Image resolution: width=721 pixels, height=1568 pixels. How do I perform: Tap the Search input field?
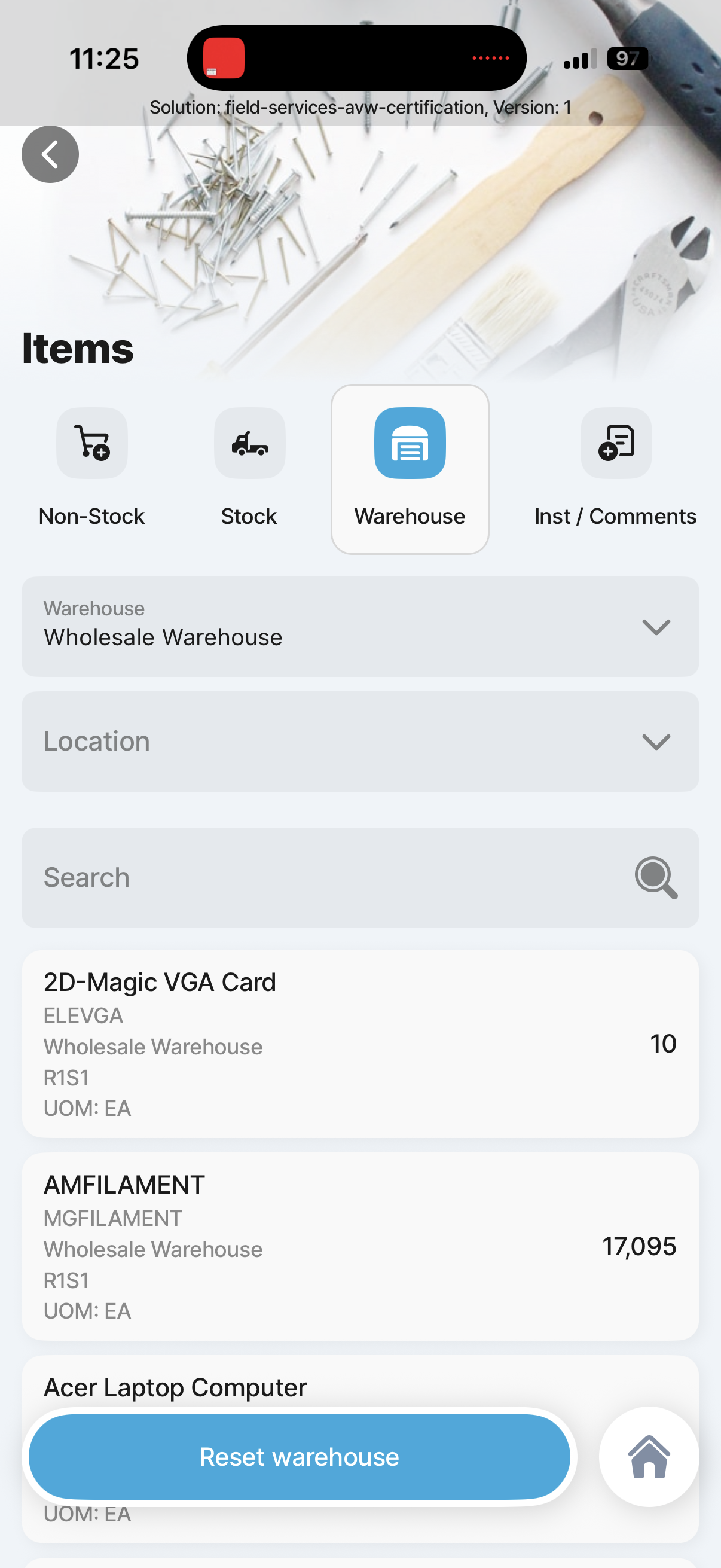pos(329,878)
